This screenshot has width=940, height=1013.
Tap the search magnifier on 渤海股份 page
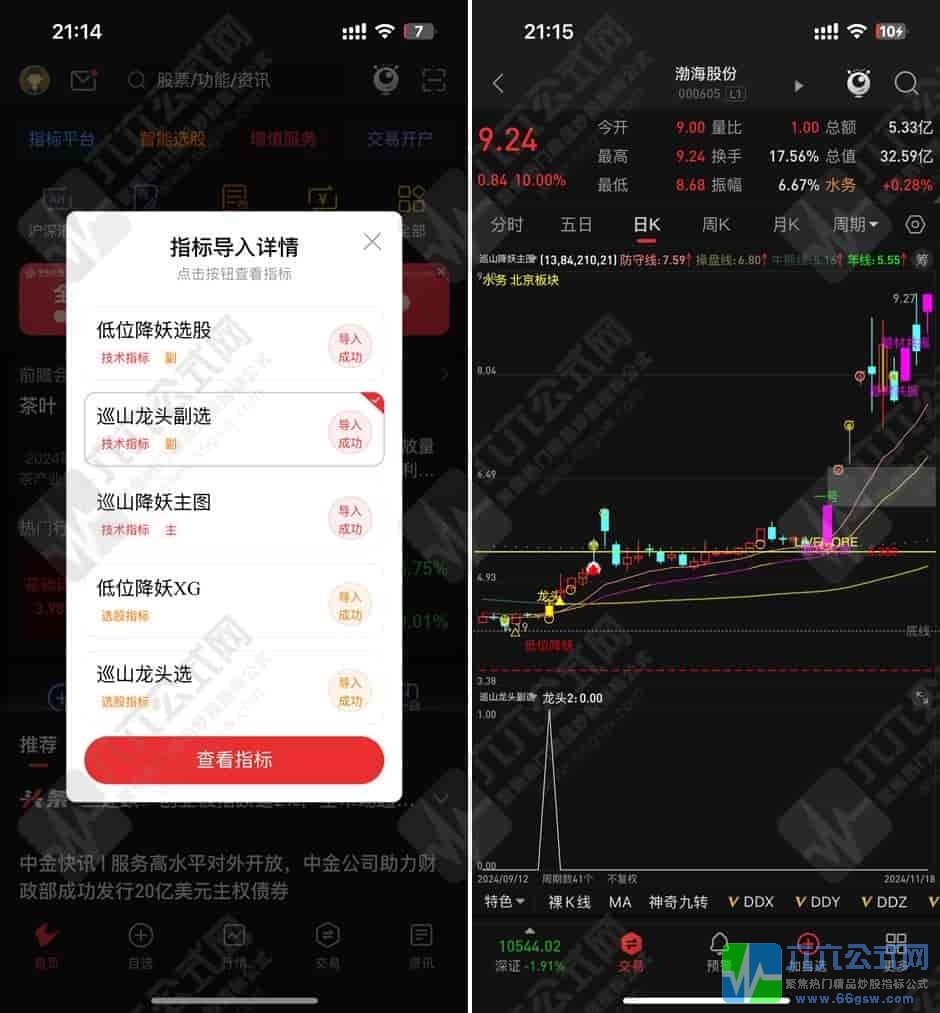pyautogui.click(x=907, y=84)
